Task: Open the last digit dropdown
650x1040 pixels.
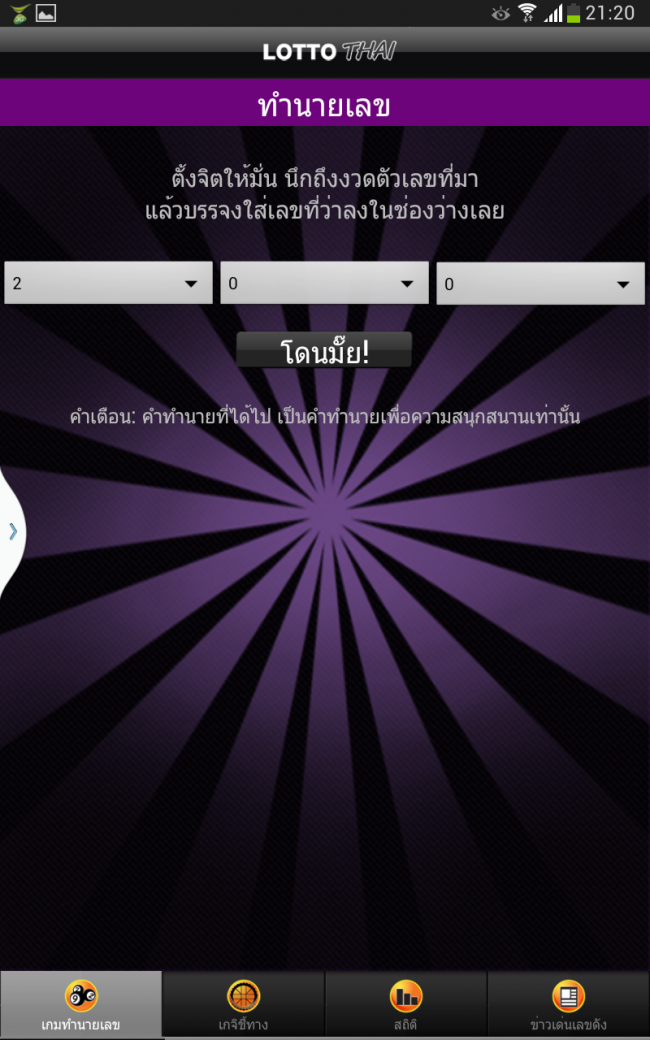Action: point(540,284)
